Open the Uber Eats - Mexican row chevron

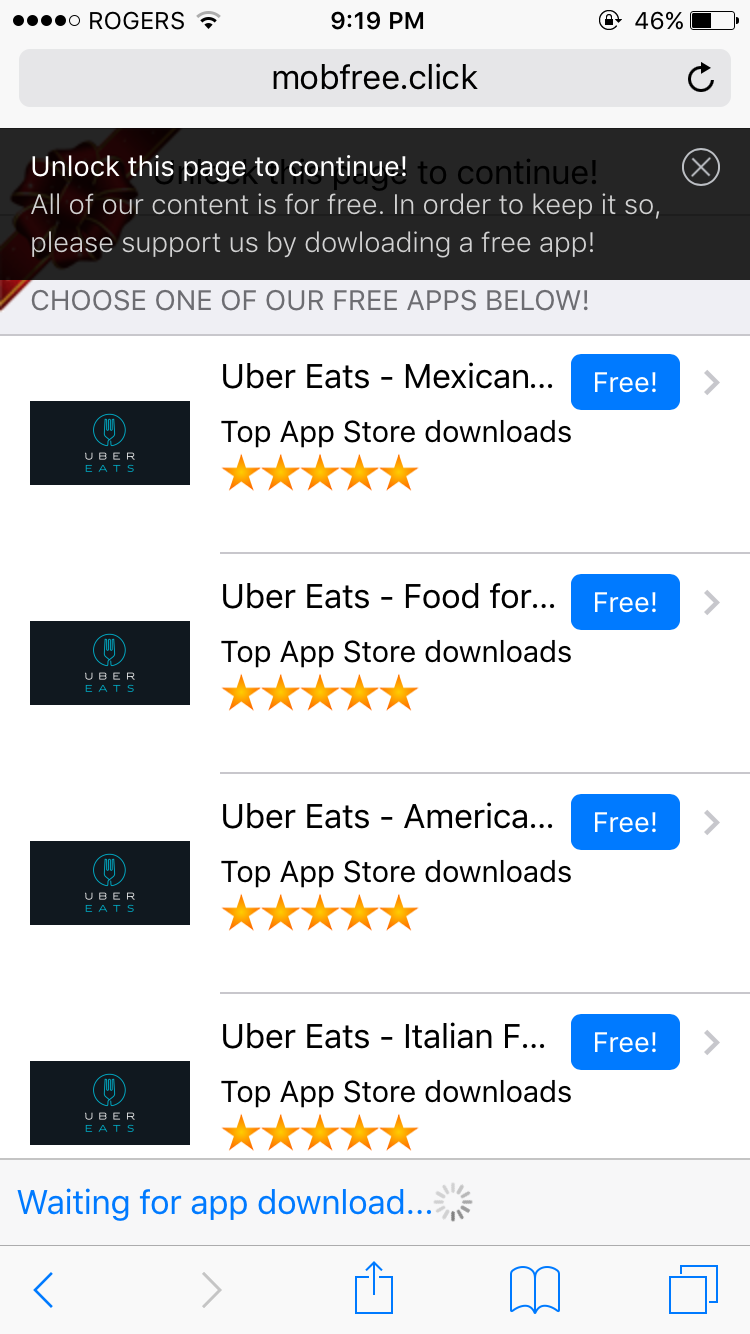pyautogui.click(x=712, y=382)
